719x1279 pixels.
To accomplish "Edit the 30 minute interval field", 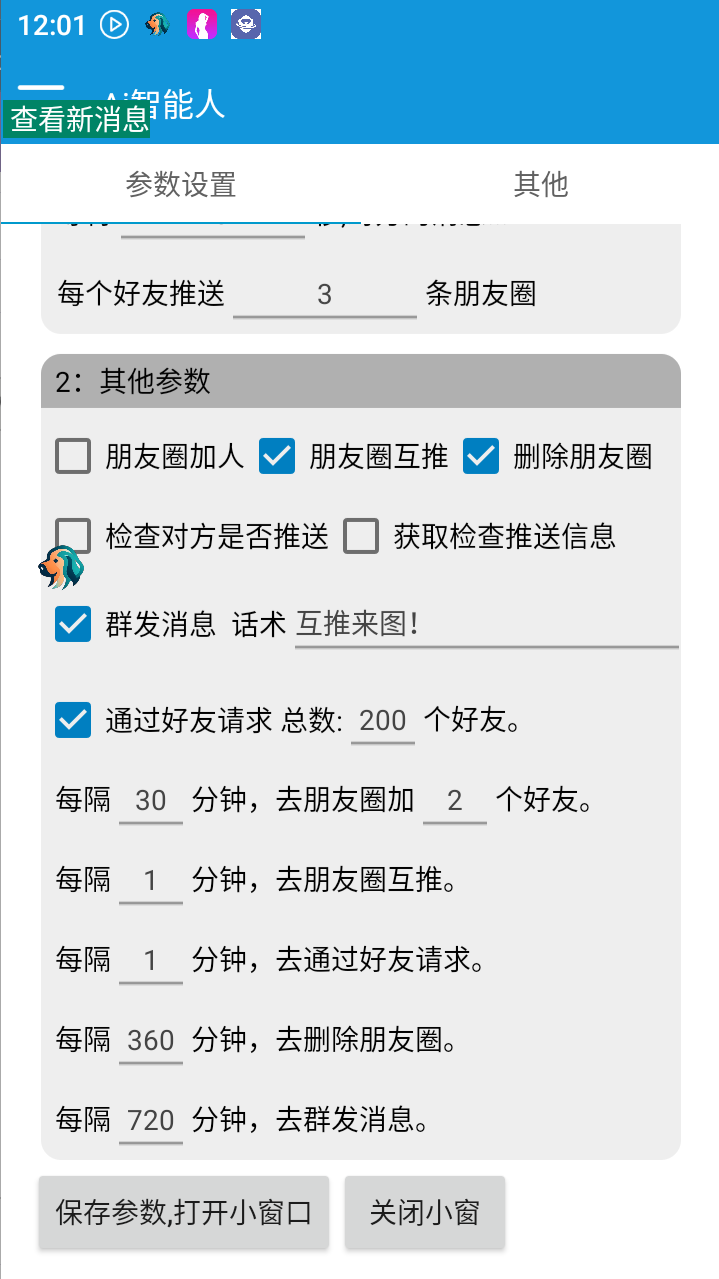I will (151, 800).
